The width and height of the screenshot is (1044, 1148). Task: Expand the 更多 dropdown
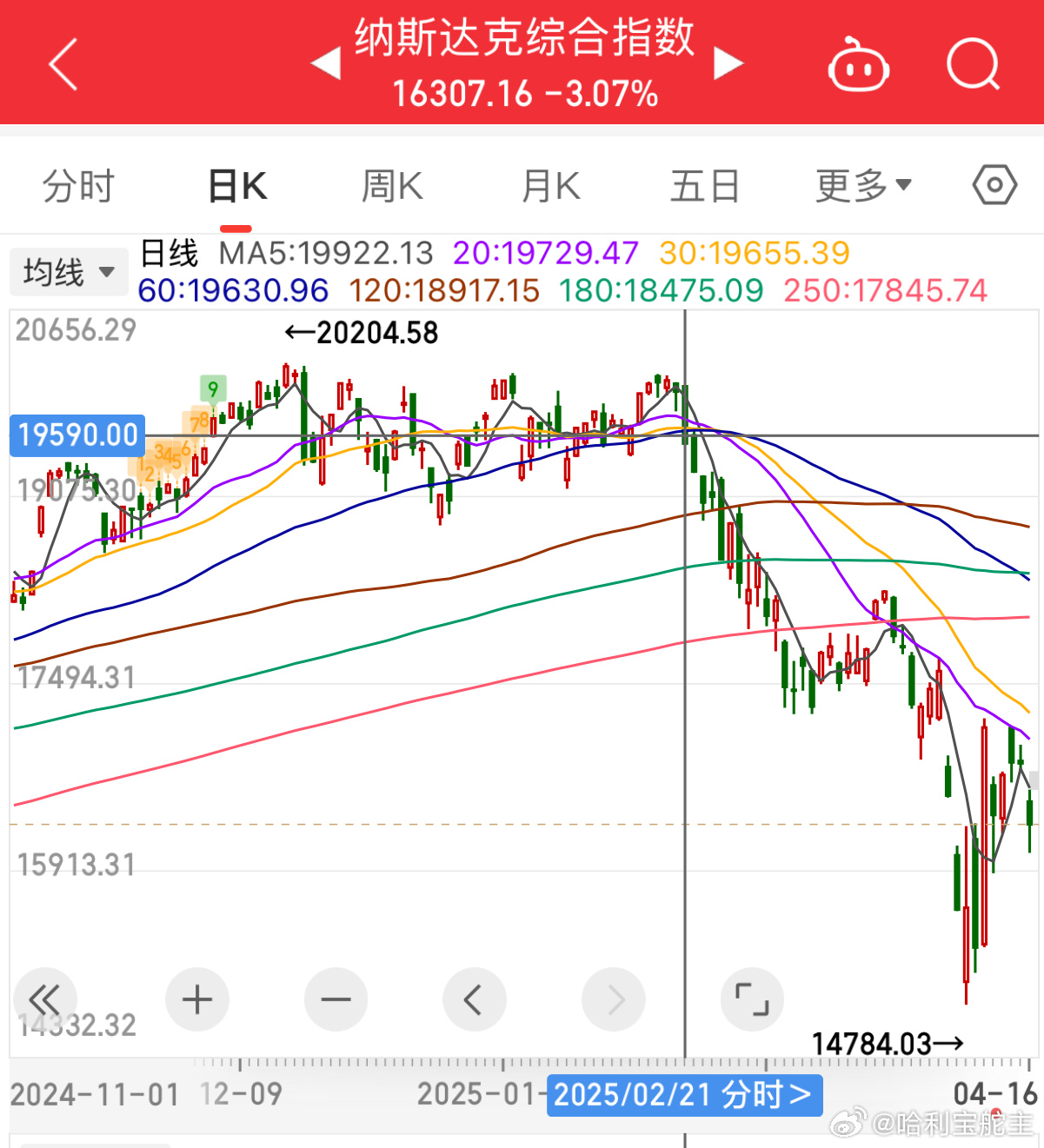pos(863,186)
